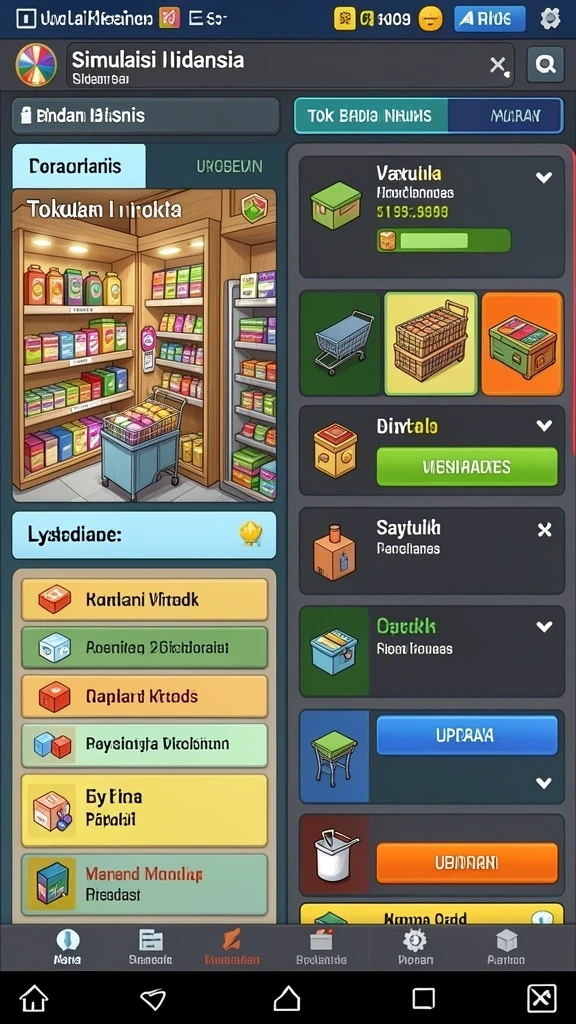The height and width of the screenshot is (1024, 576).
Task: Open the settings gear icon
Action: tap(550, 18)
